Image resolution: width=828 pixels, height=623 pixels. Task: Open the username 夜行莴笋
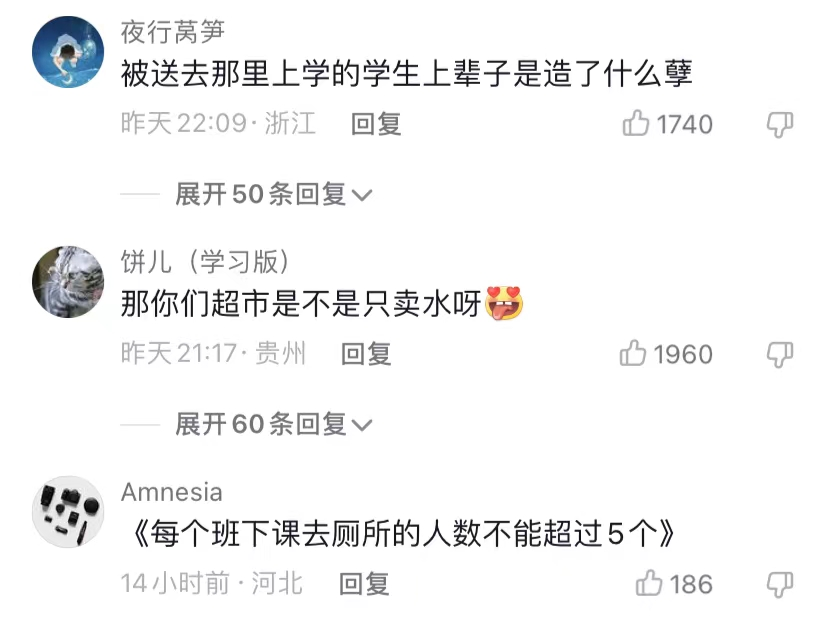[x=173, y=33]
